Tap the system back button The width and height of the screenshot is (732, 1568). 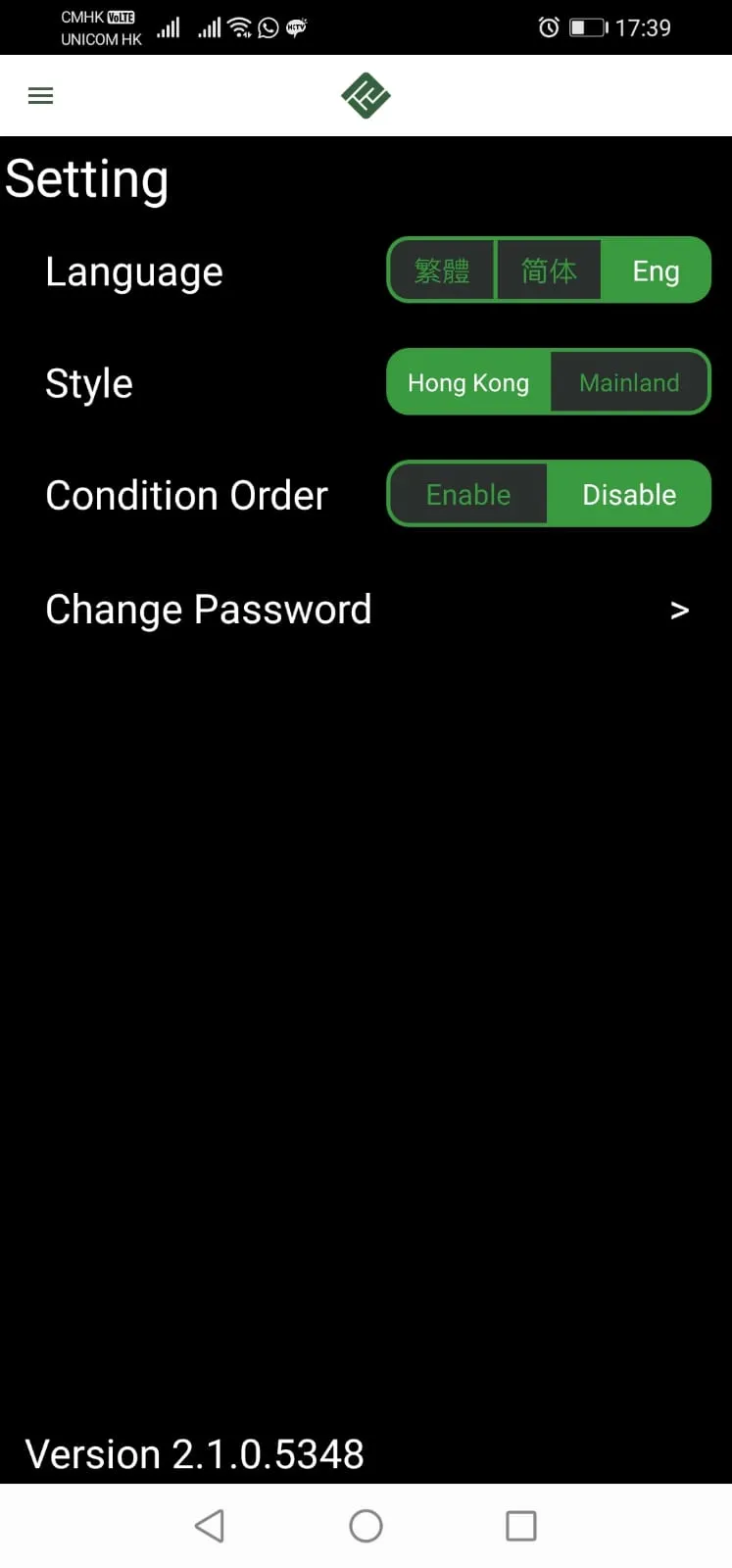[210, 1526]
